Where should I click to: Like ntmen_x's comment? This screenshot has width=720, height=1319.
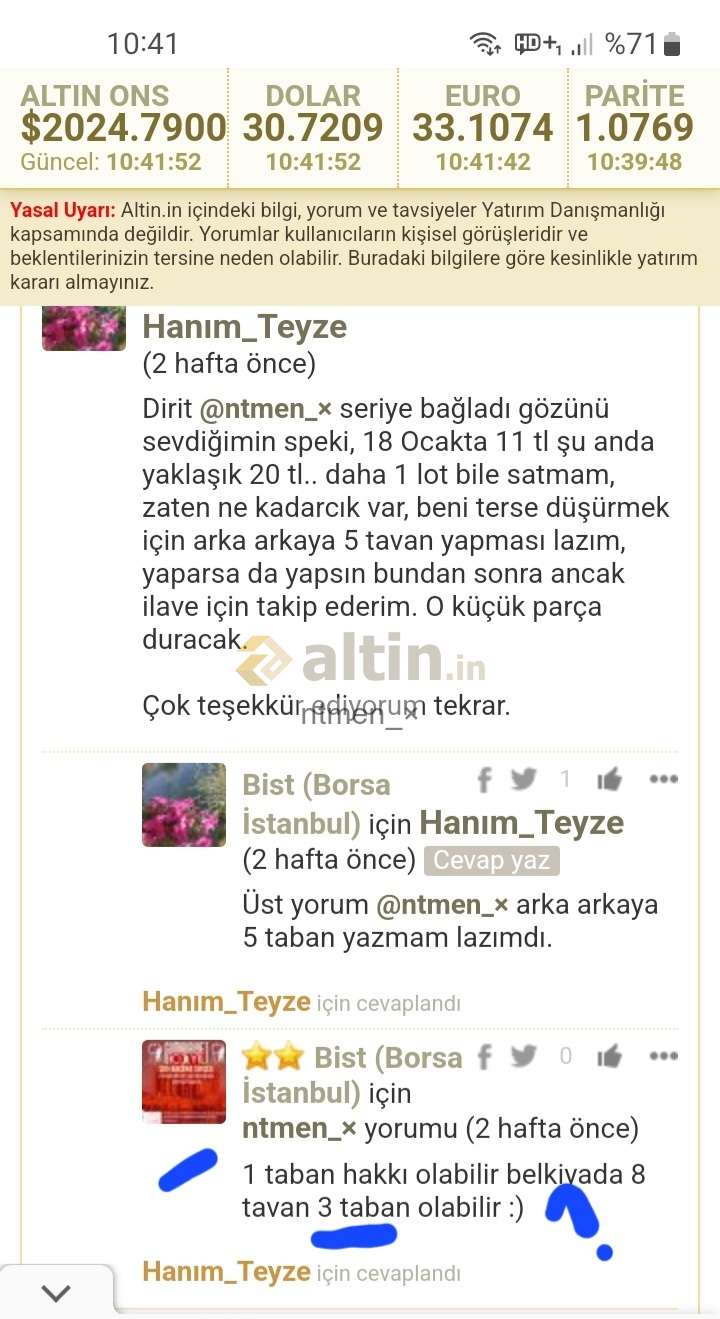(x=609, y=1057)
